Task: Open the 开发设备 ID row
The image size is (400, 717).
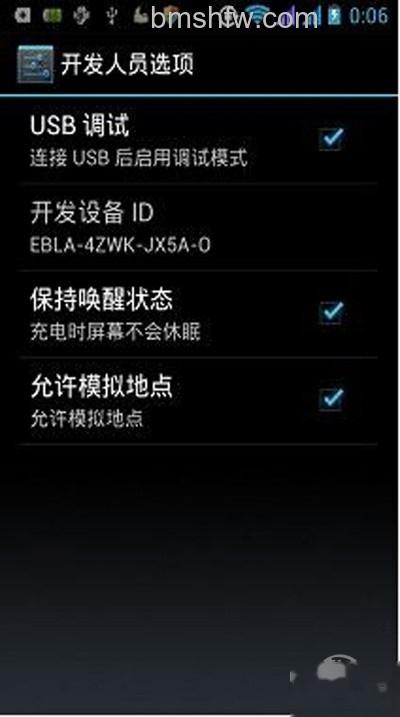Action: (198, 227)
